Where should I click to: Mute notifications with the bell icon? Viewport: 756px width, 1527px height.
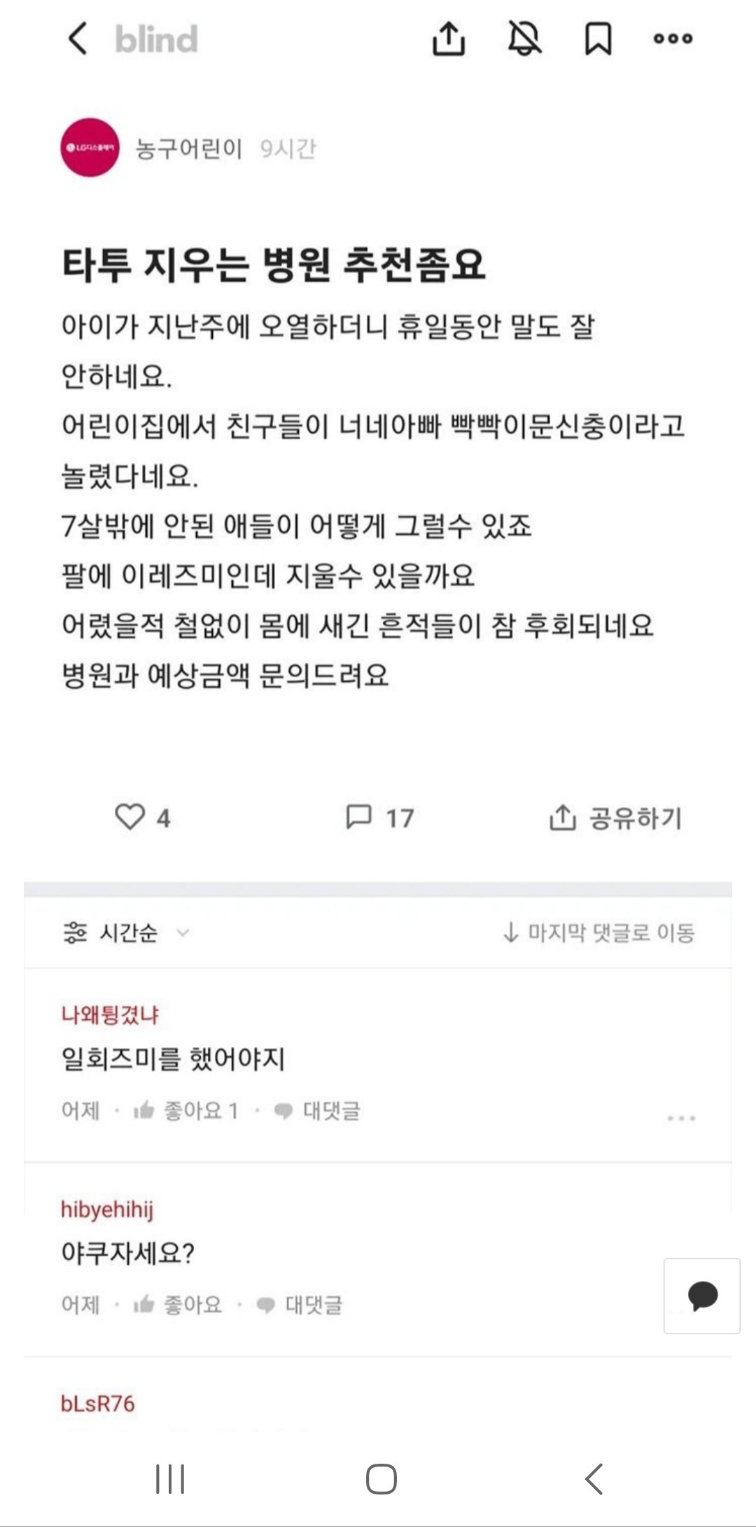(x=524, y=39)
